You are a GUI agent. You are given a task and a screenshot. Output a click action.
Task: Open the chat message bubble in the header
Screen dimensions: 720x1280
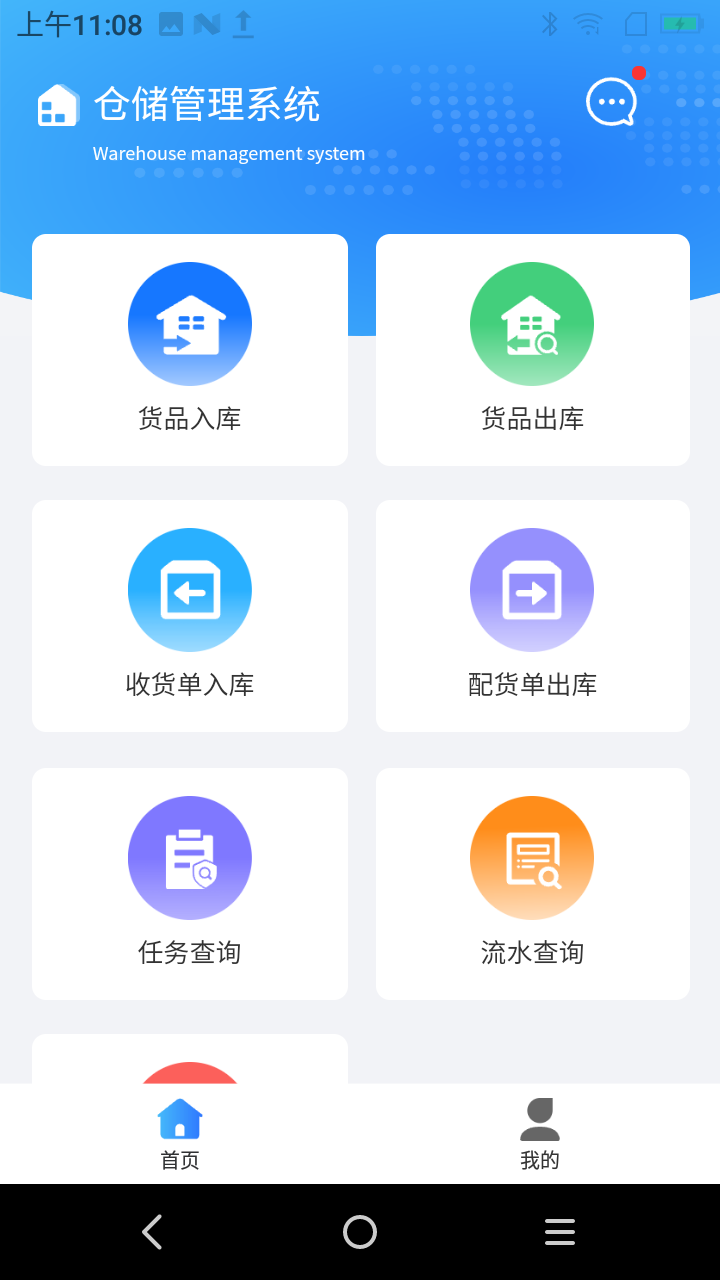click(x=610, y=102)
